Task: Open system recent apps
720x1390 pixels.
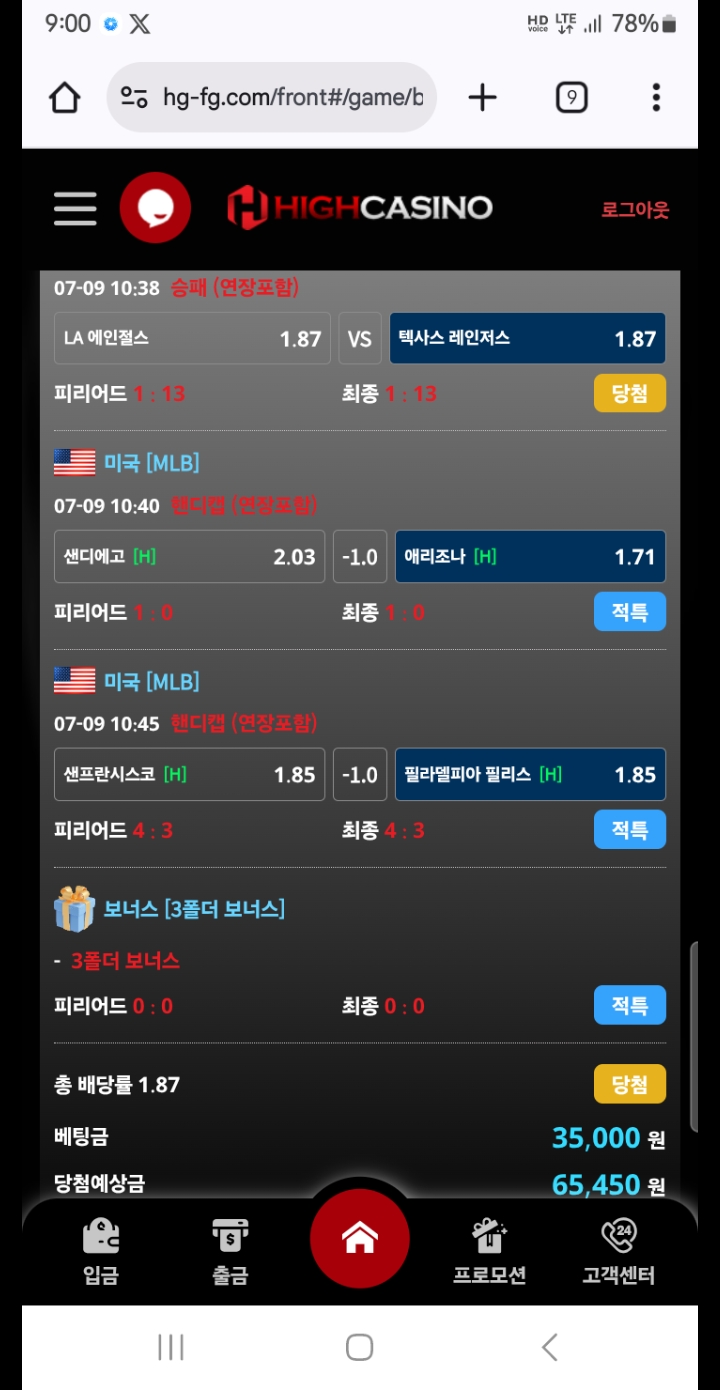Action: tap(171, 1347)
